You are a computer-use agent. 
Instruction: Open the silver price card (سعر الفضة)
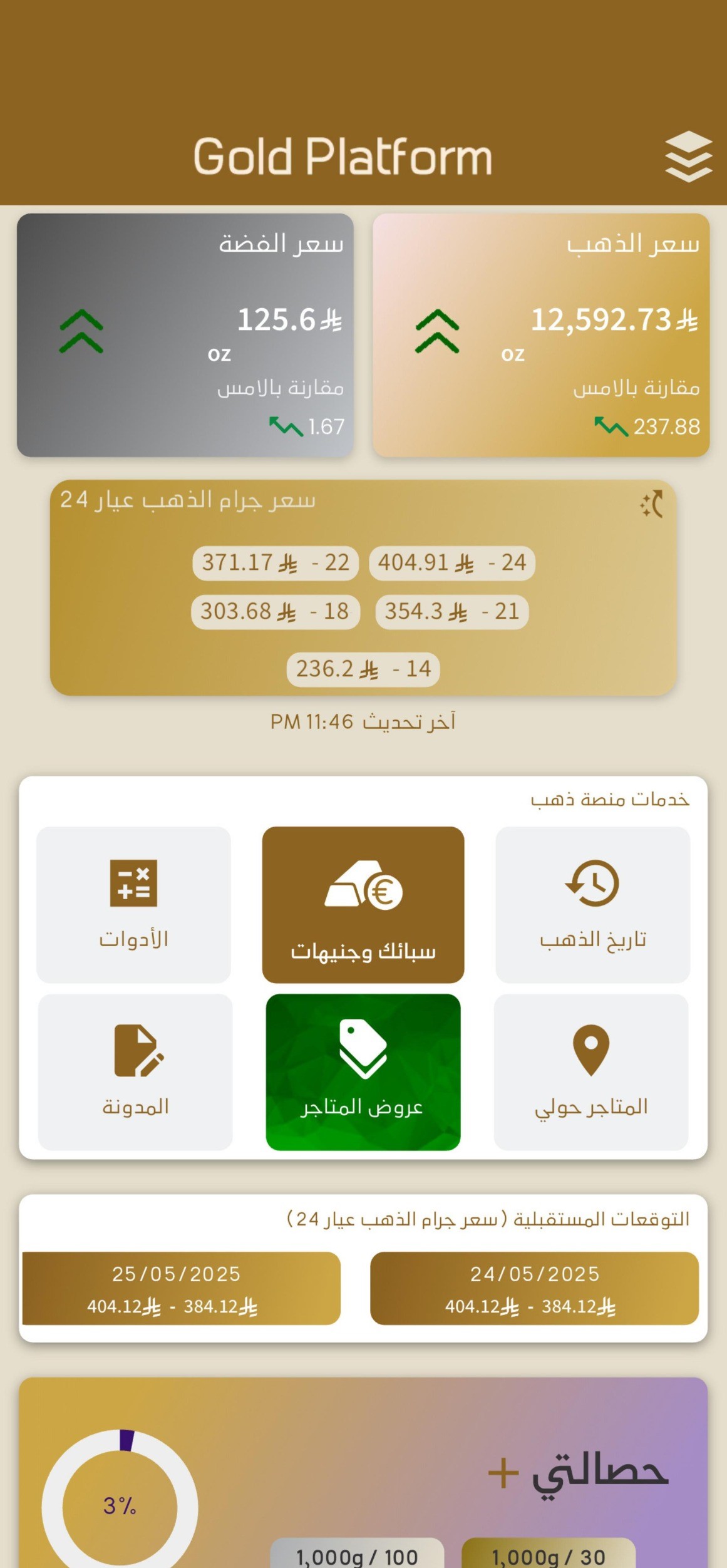[x=185, y=335]
